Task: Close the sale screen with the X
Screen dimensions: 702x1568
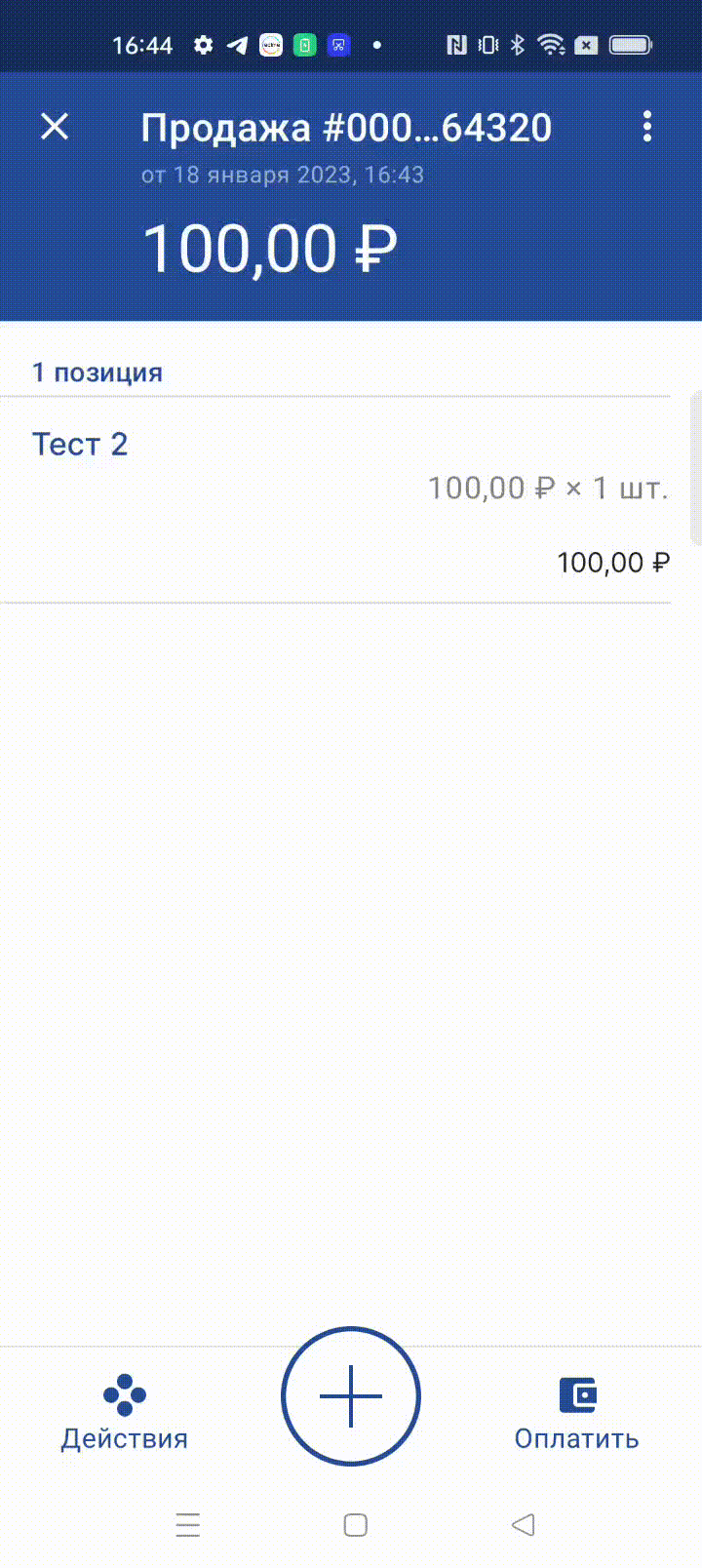Action: pos(55,127)
